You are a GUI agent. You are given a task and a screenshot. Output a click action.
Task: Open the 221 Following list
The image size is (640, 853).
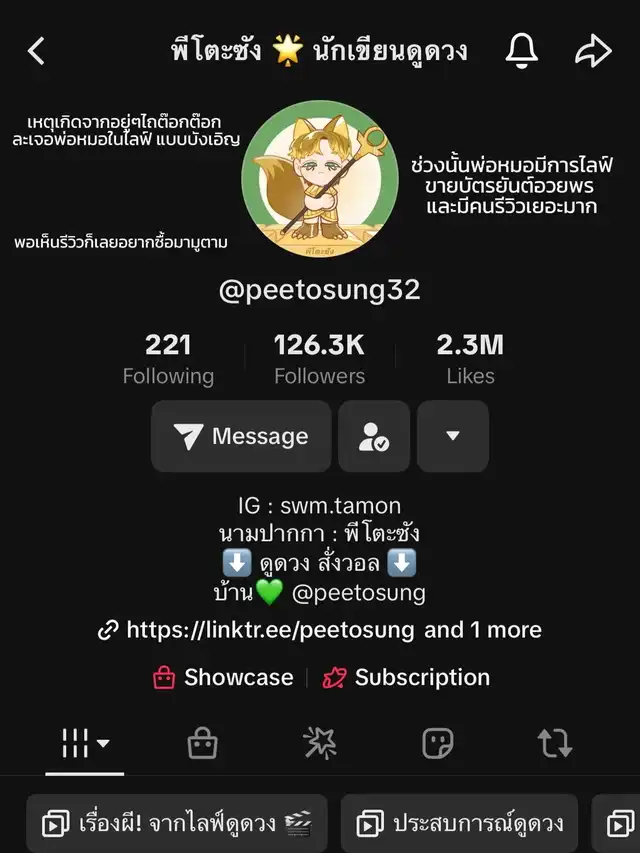click(168, 360)
